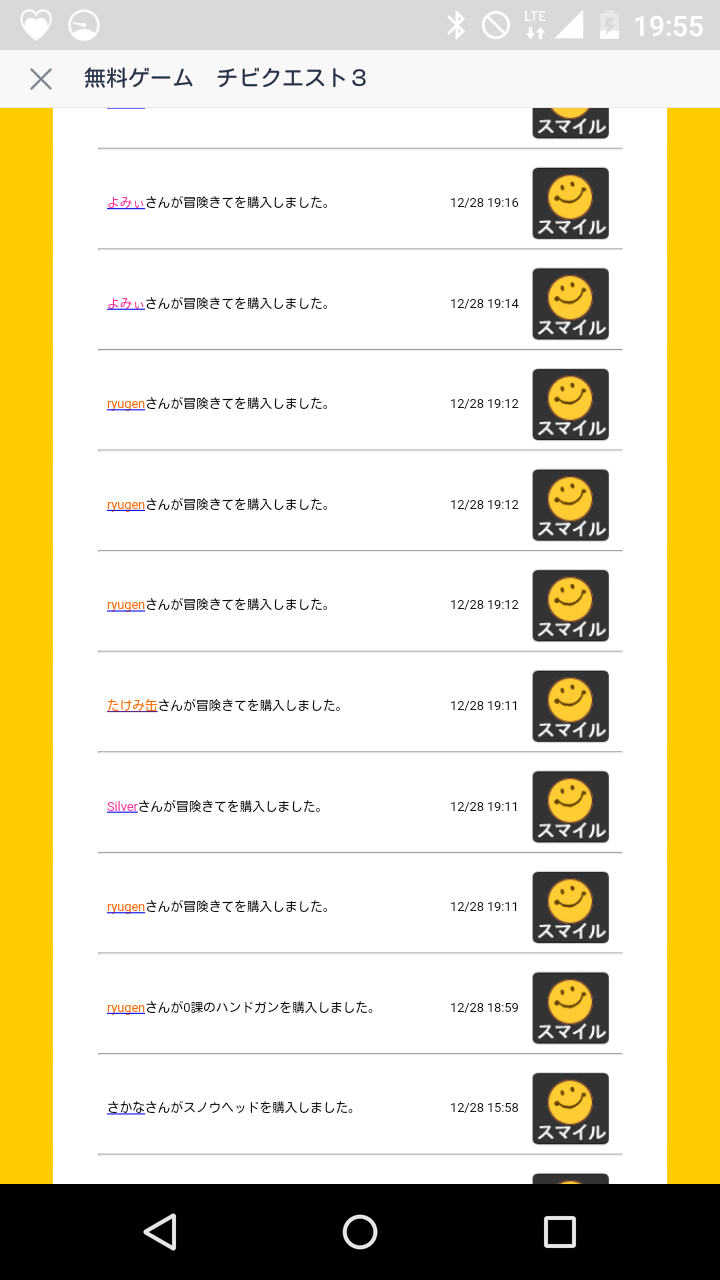Viewport: 720px width, 1280px height.
Task: Go back with the system back button
Action: 160,1232
